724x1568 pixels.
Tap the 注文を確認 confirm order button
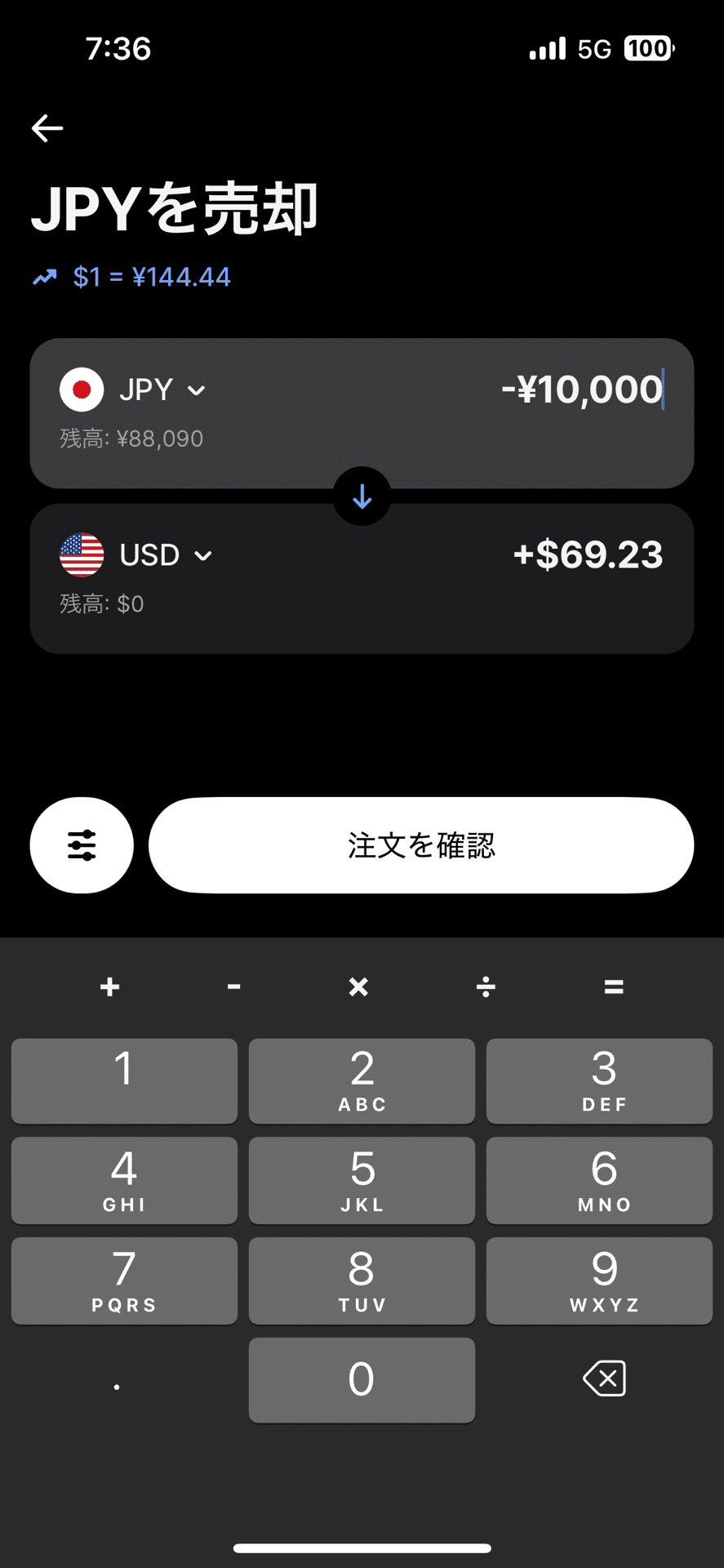(x=420, y=845)
